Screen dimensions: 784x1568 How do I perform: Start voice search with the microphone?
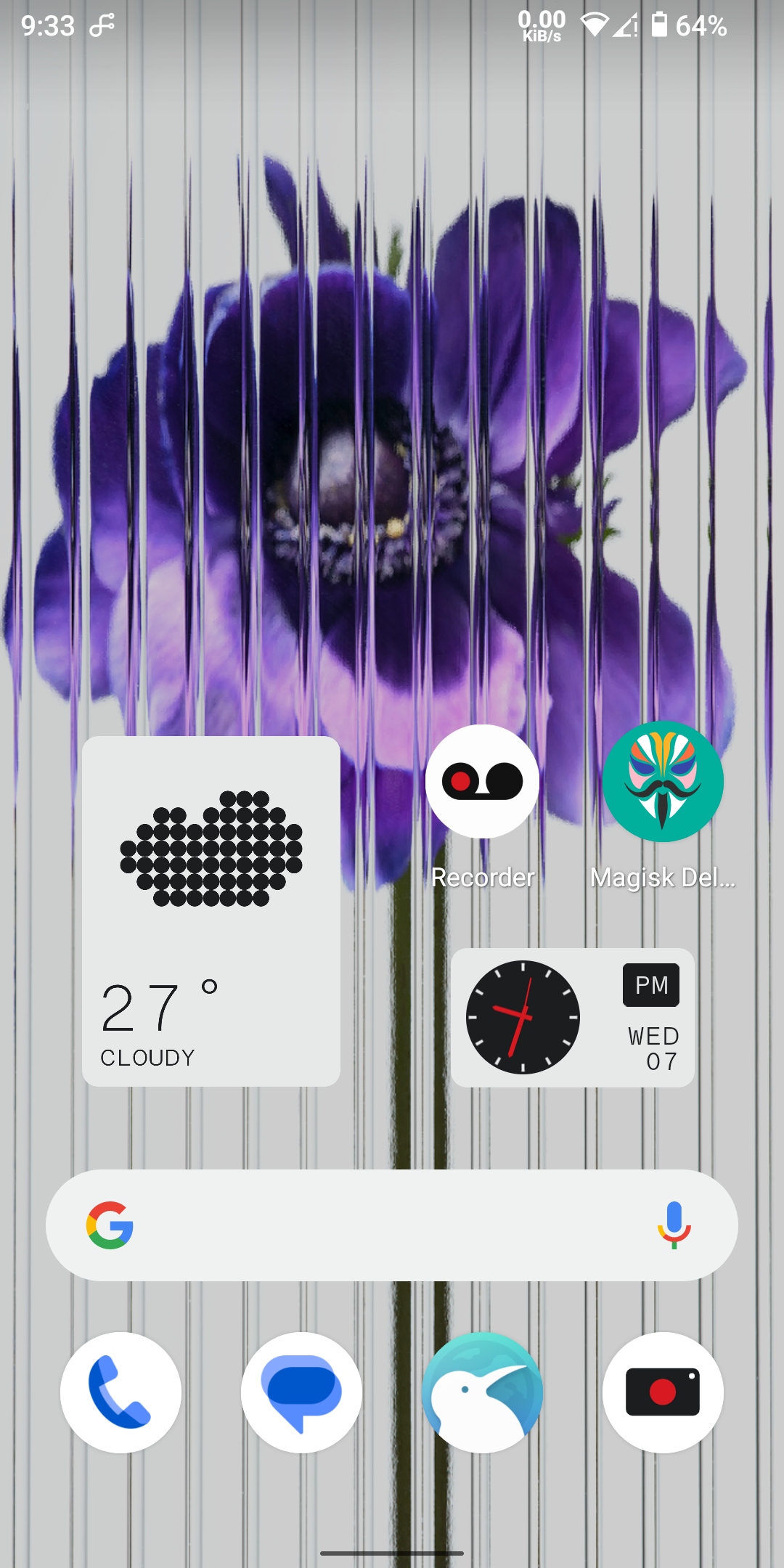(674, 1225)
